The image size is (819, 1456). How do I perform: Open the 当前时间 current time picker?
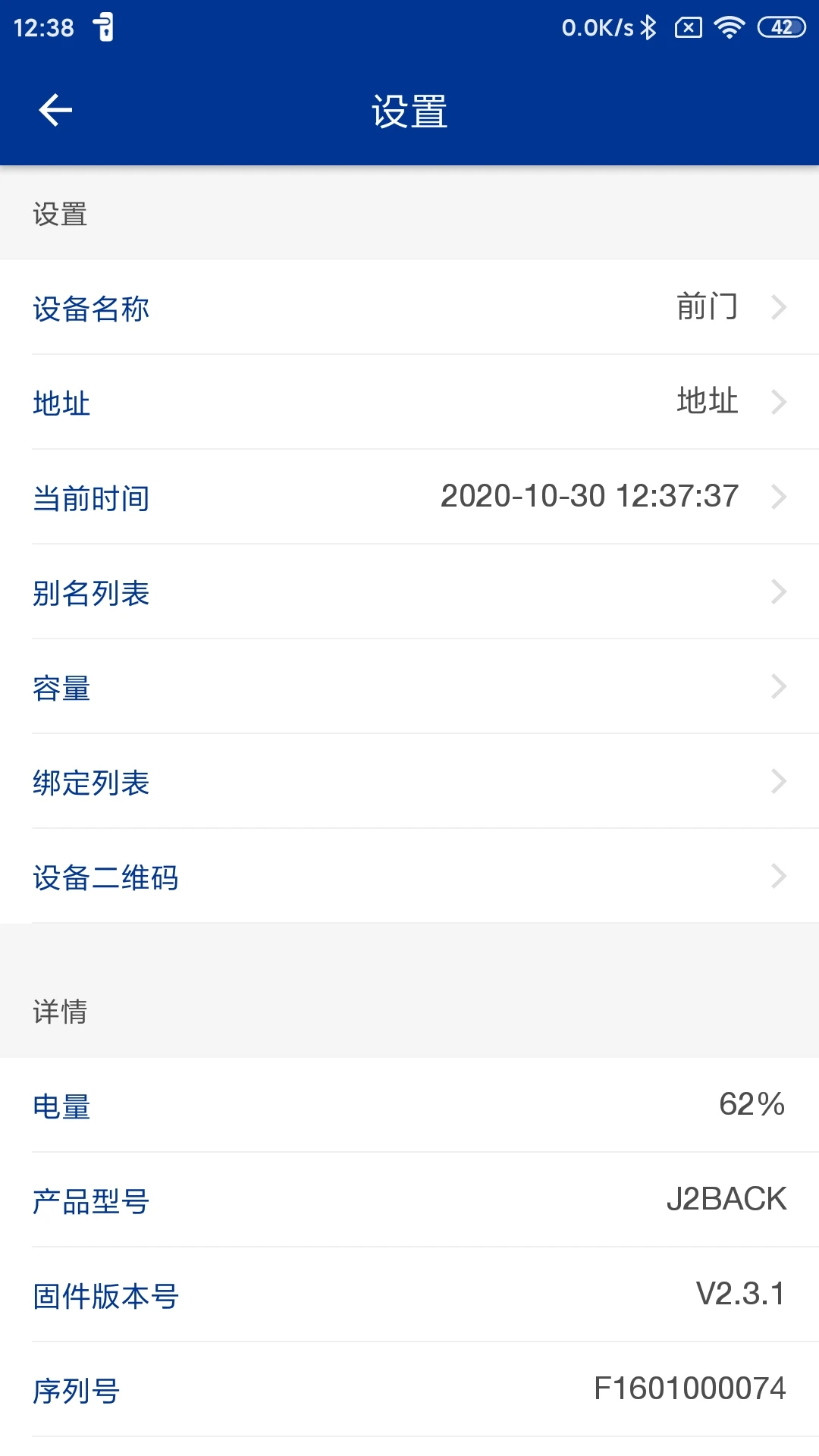pyautogui.click(x=409, y=497)
